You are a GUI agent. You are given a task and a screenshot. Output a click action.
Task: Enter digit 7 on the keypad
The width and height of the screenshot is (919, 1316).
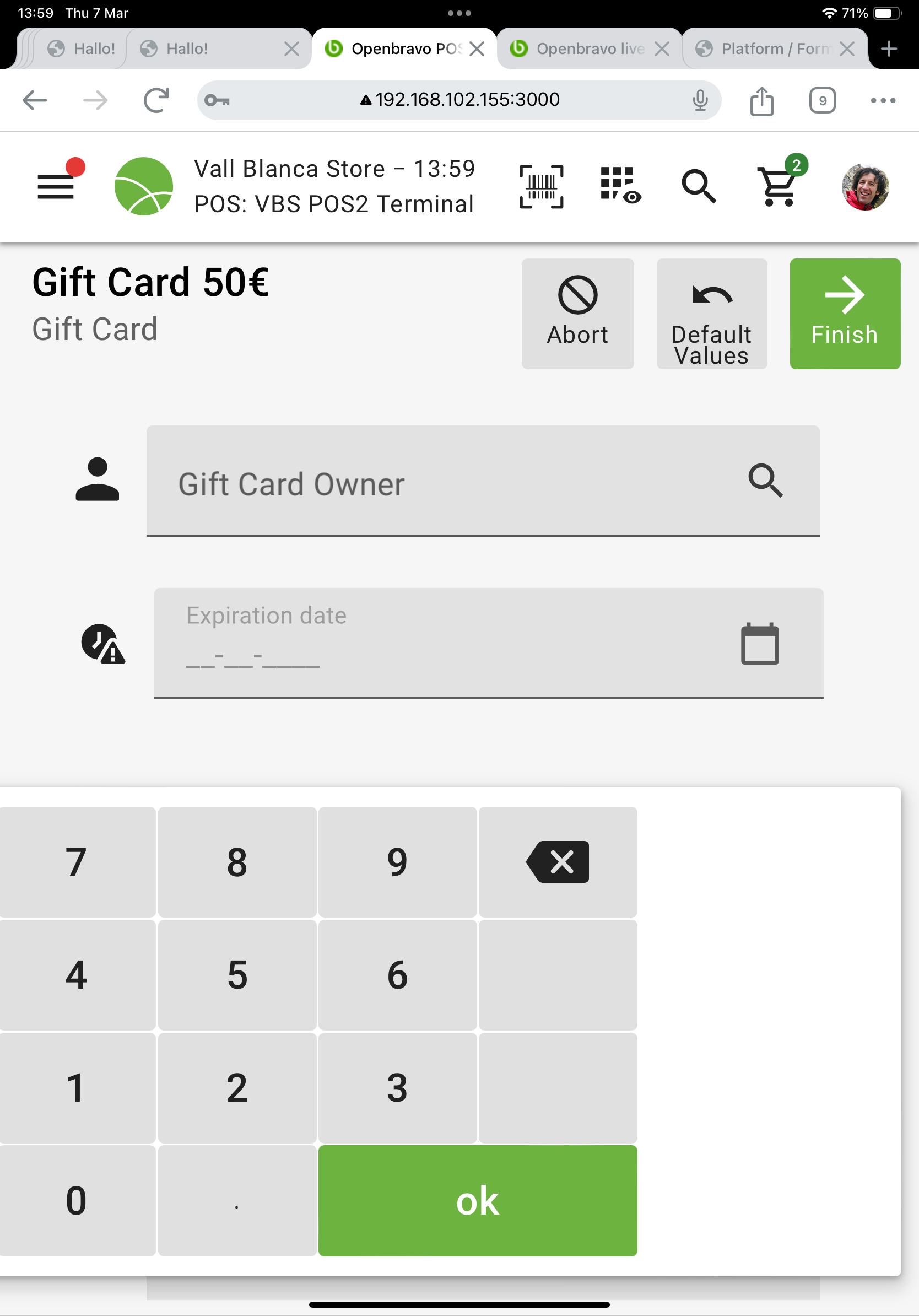click(x=77, y=861)
